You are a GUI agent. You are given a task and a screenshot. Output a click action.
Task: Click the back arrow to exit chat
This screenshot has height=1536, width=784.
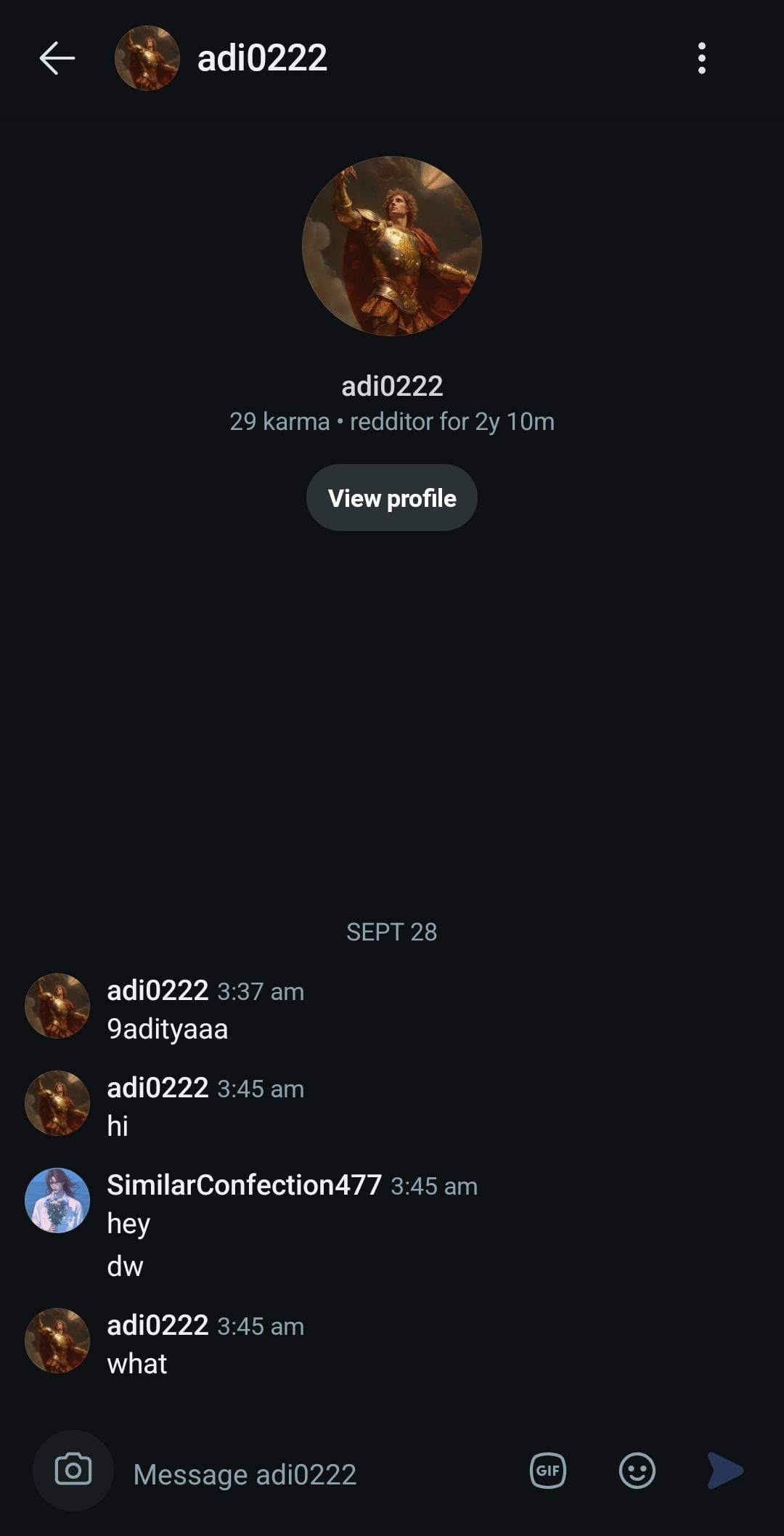click(55, 60)
